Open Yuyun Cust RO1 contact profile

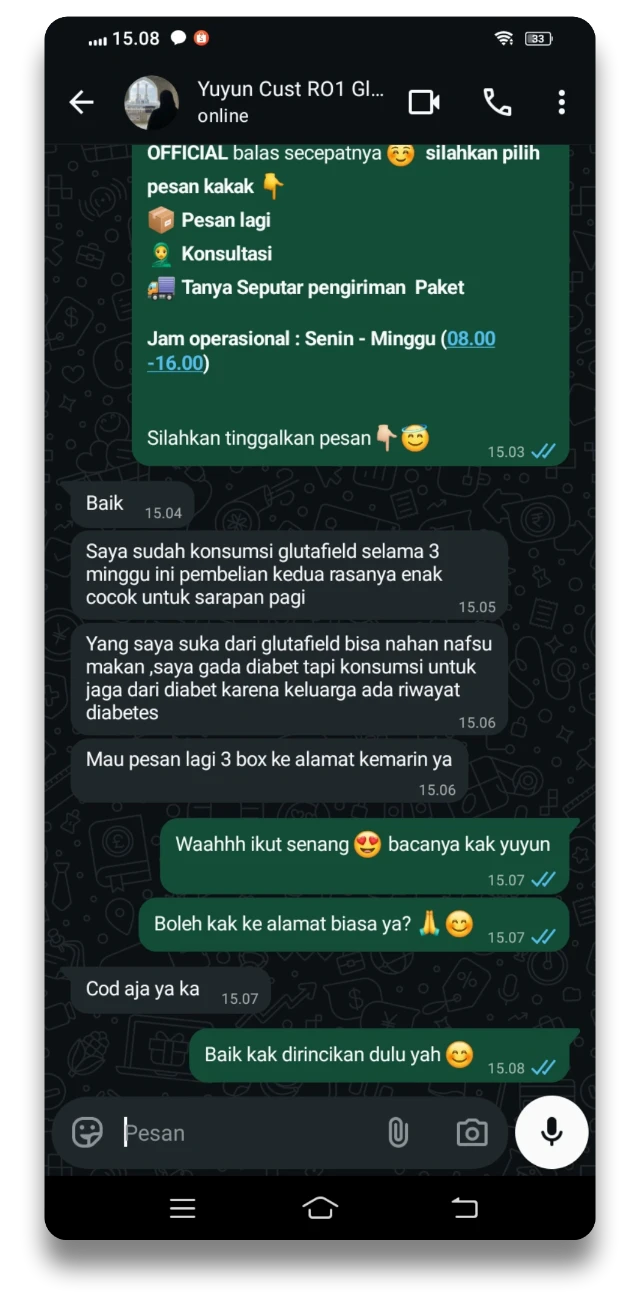click(290, 101)
